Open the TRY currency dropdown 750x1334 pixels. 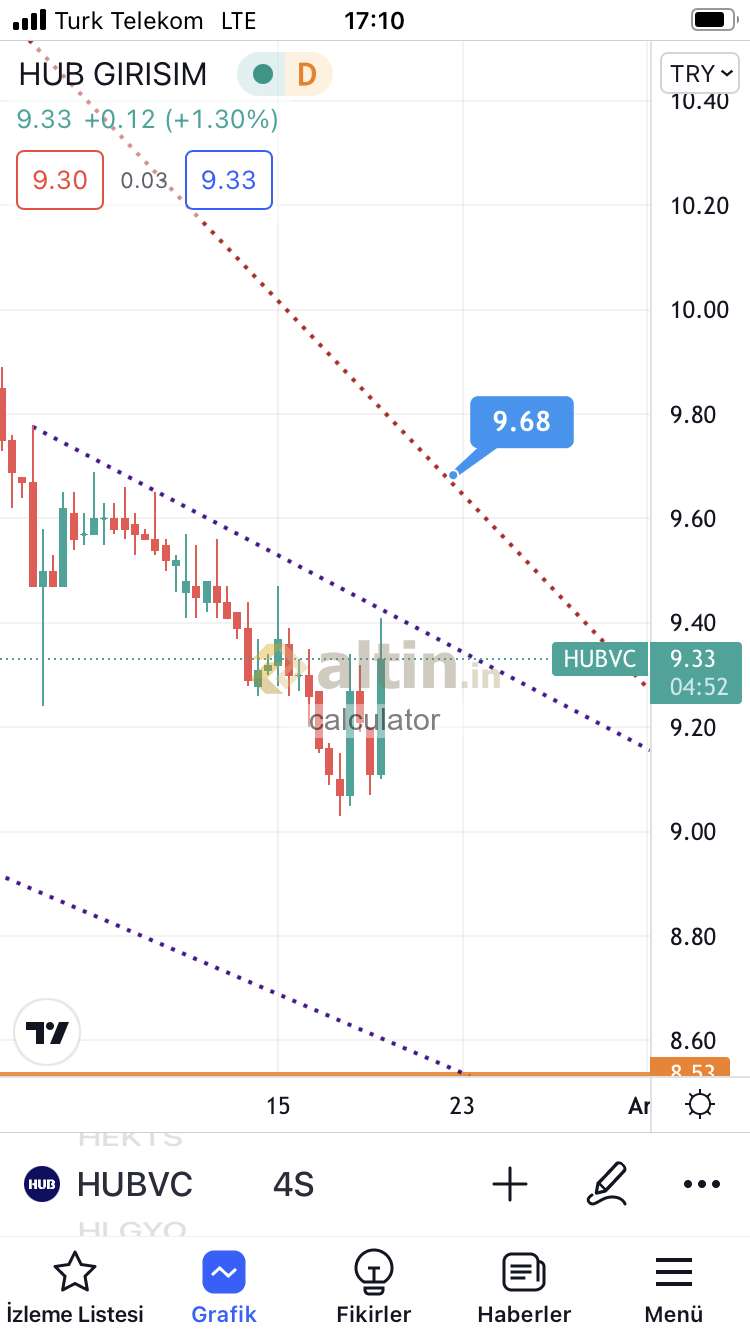point(701,74)
